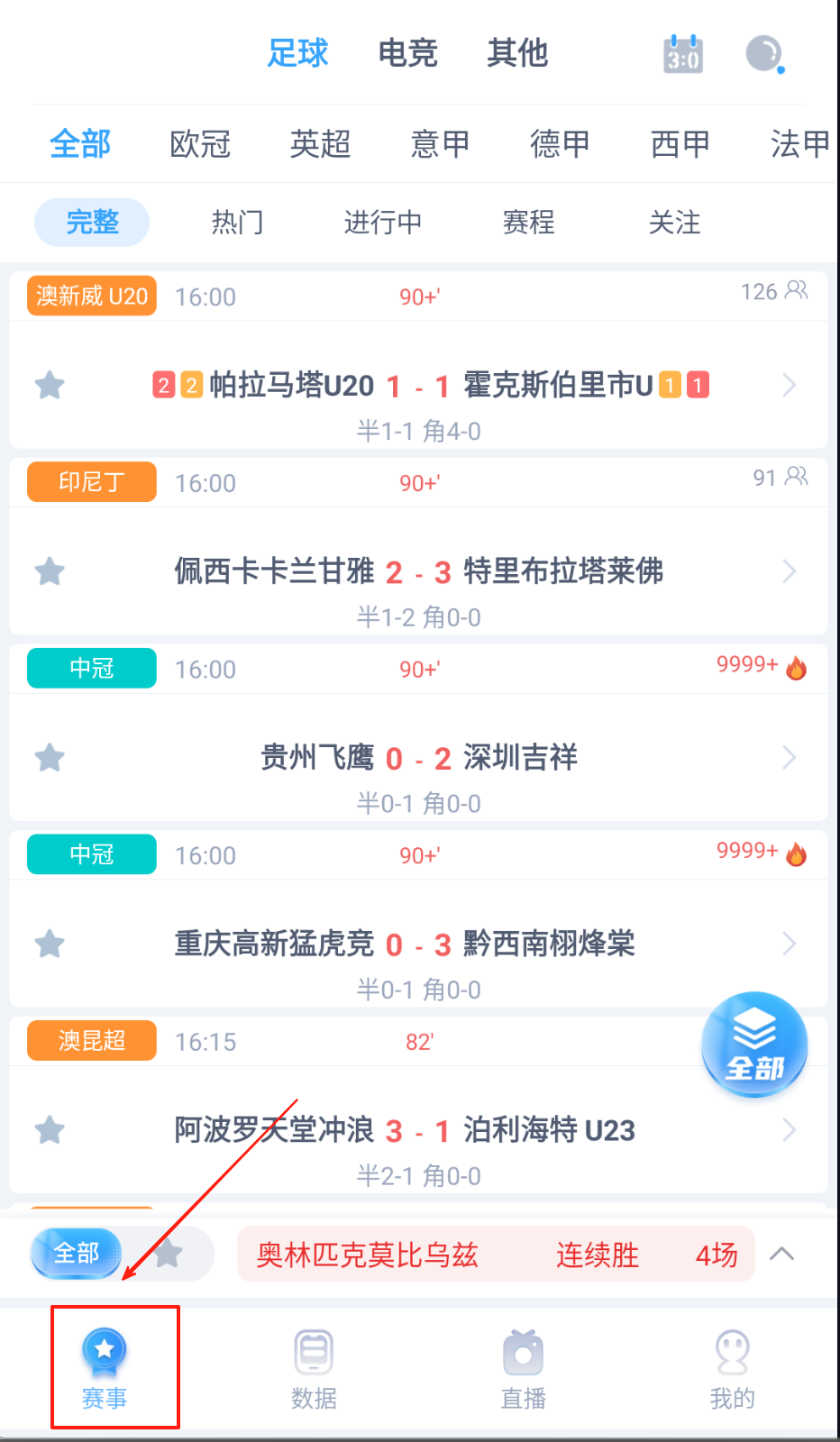This screenshot has width=840, height=1442.
Task: Select the 欧冠 league tab
Action: click(200, 144)
